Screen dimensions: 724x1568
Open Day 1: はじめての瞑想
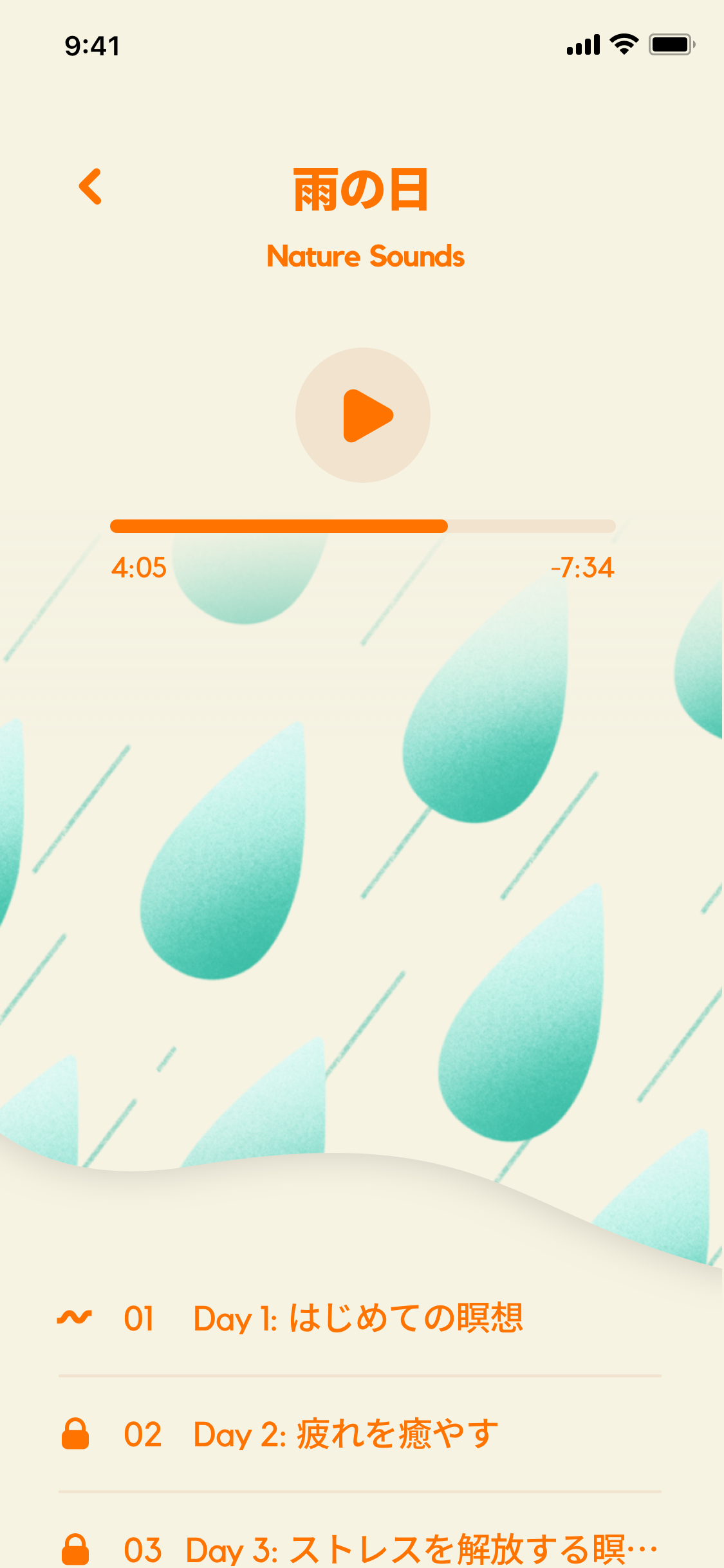pyautogui.click(x=357, y=1318)
